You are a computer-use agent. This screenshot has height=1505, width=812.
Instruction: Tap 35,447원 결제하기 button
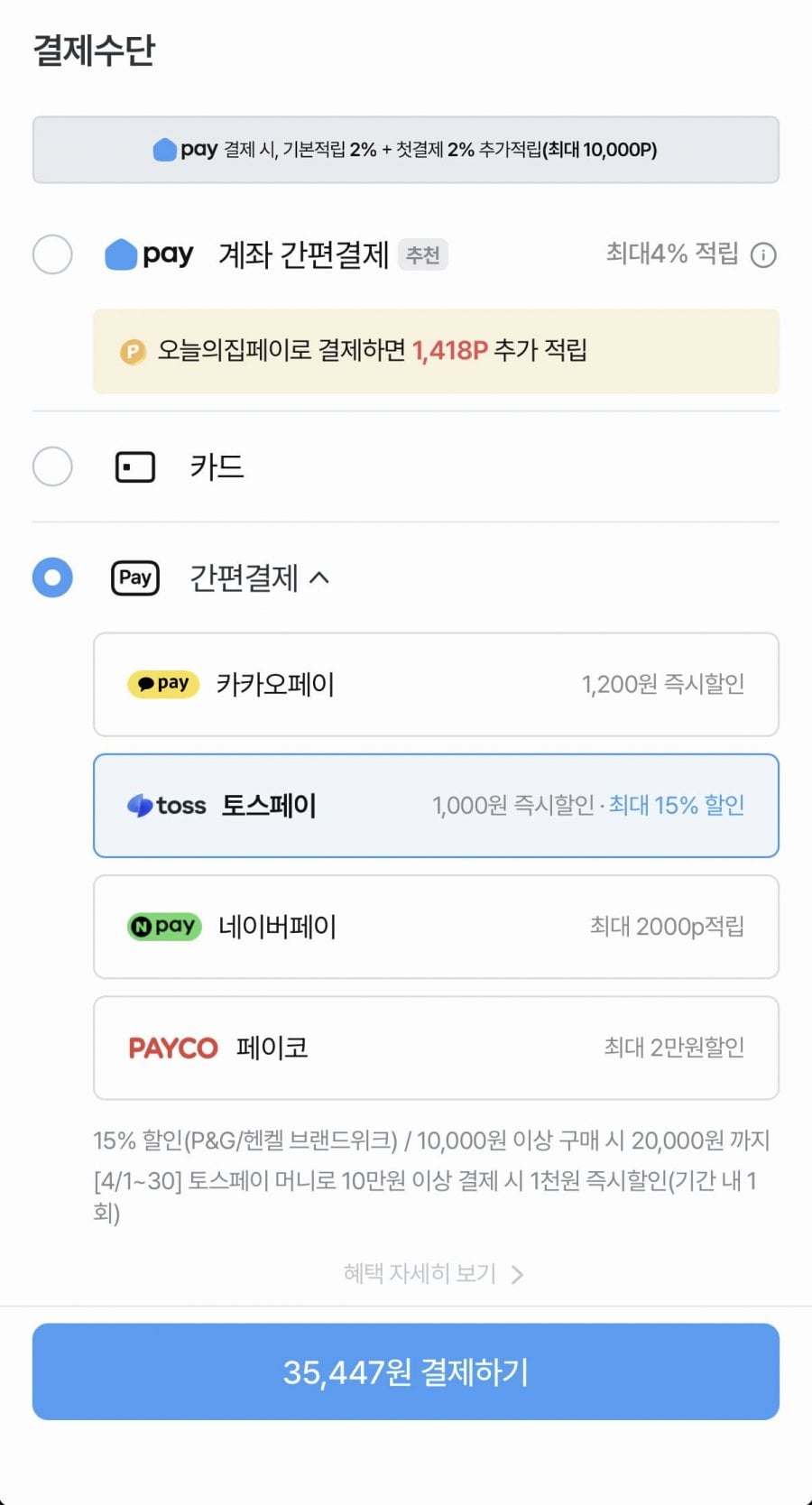coord(406,1371)
